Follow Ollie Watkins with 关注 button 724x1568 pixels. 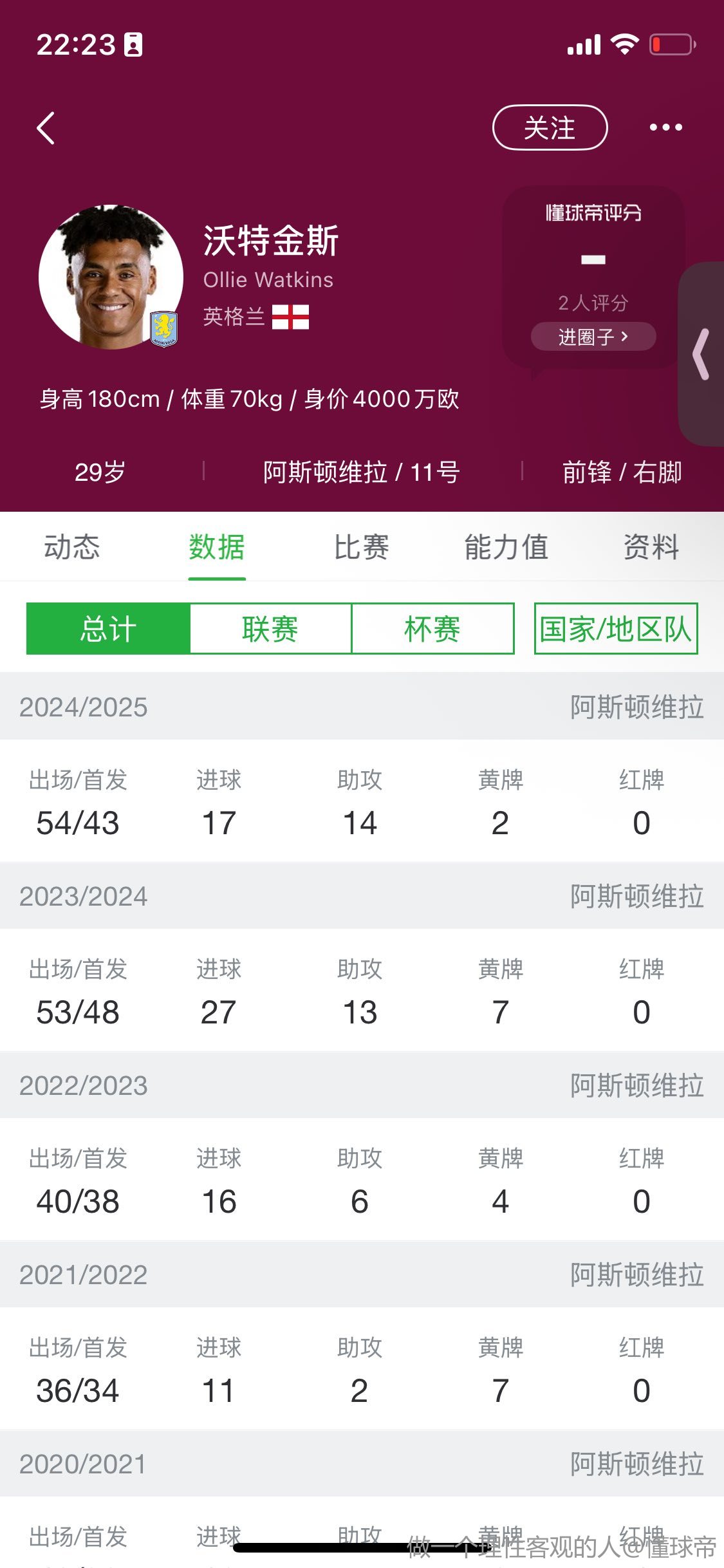point(550,127)
